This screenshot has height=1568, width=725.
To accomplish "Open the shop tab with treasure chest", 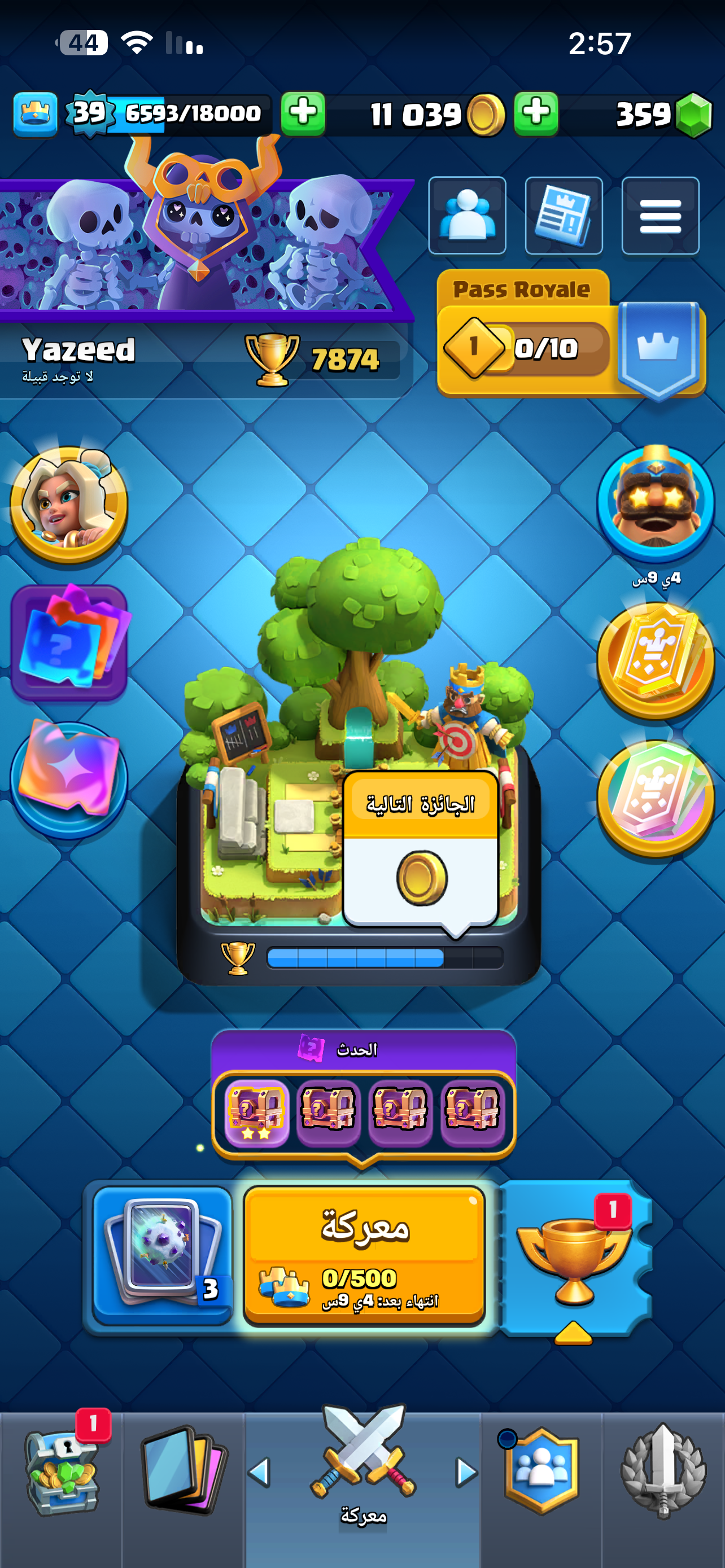I will (61, 1473).
